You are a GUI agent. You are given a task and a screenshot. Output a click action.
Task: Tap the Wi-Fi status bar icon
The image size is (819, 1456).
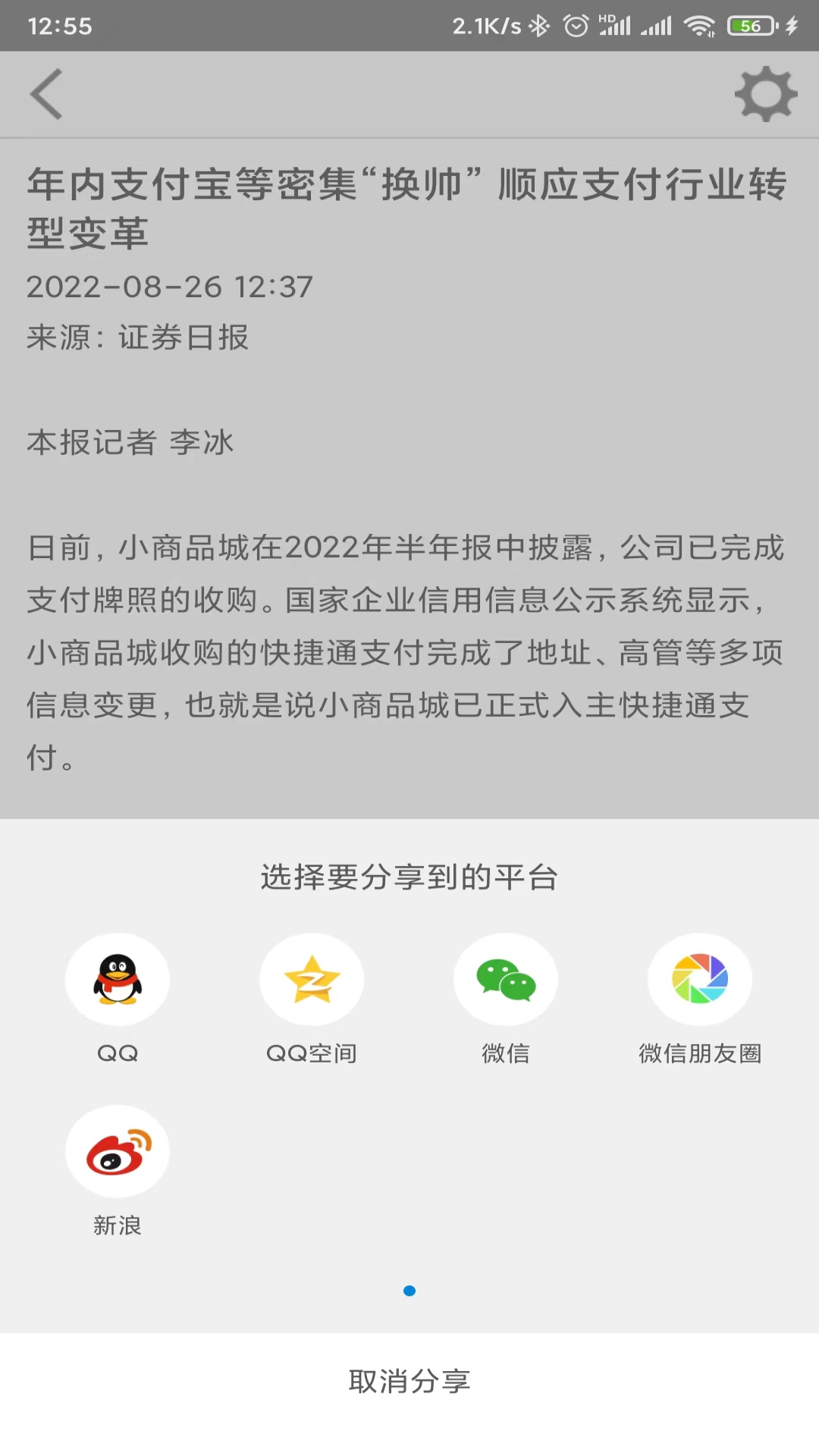(x=698, y=25)
